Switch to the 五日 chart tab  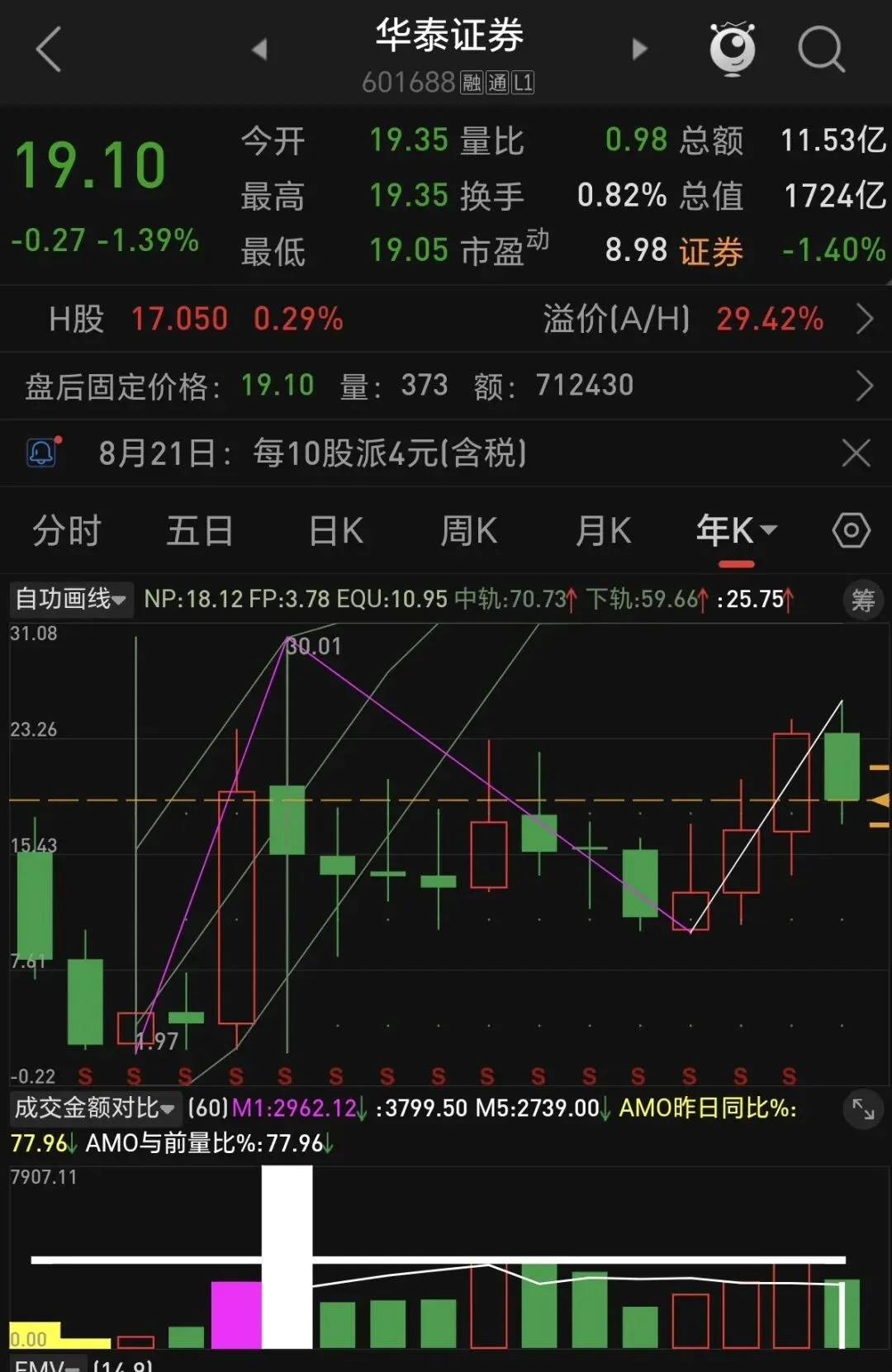pyautogui.click(x=200, y=530)
